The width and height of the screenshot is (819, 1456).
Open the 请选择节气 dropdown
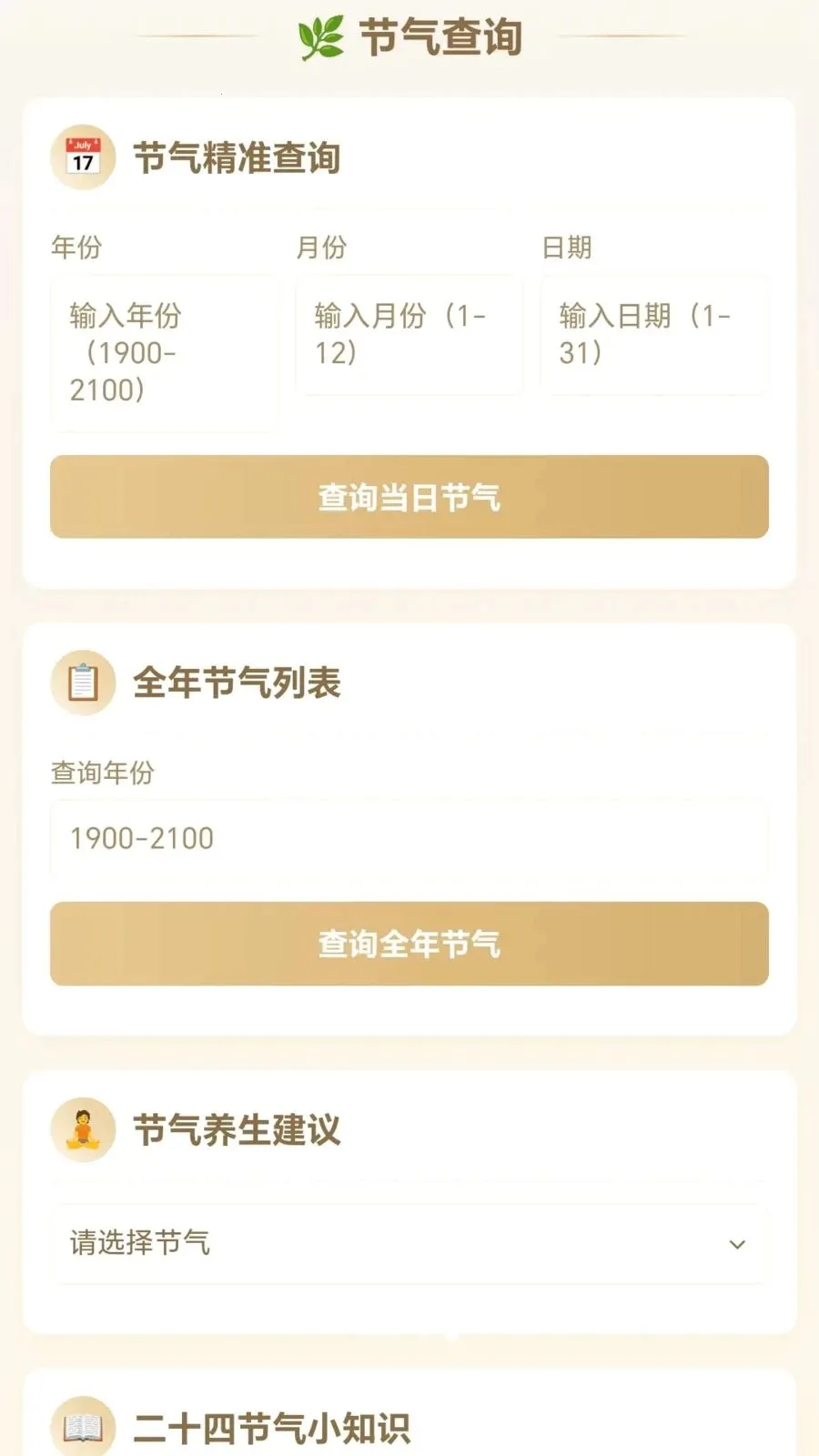click(x=408, y=1245)
